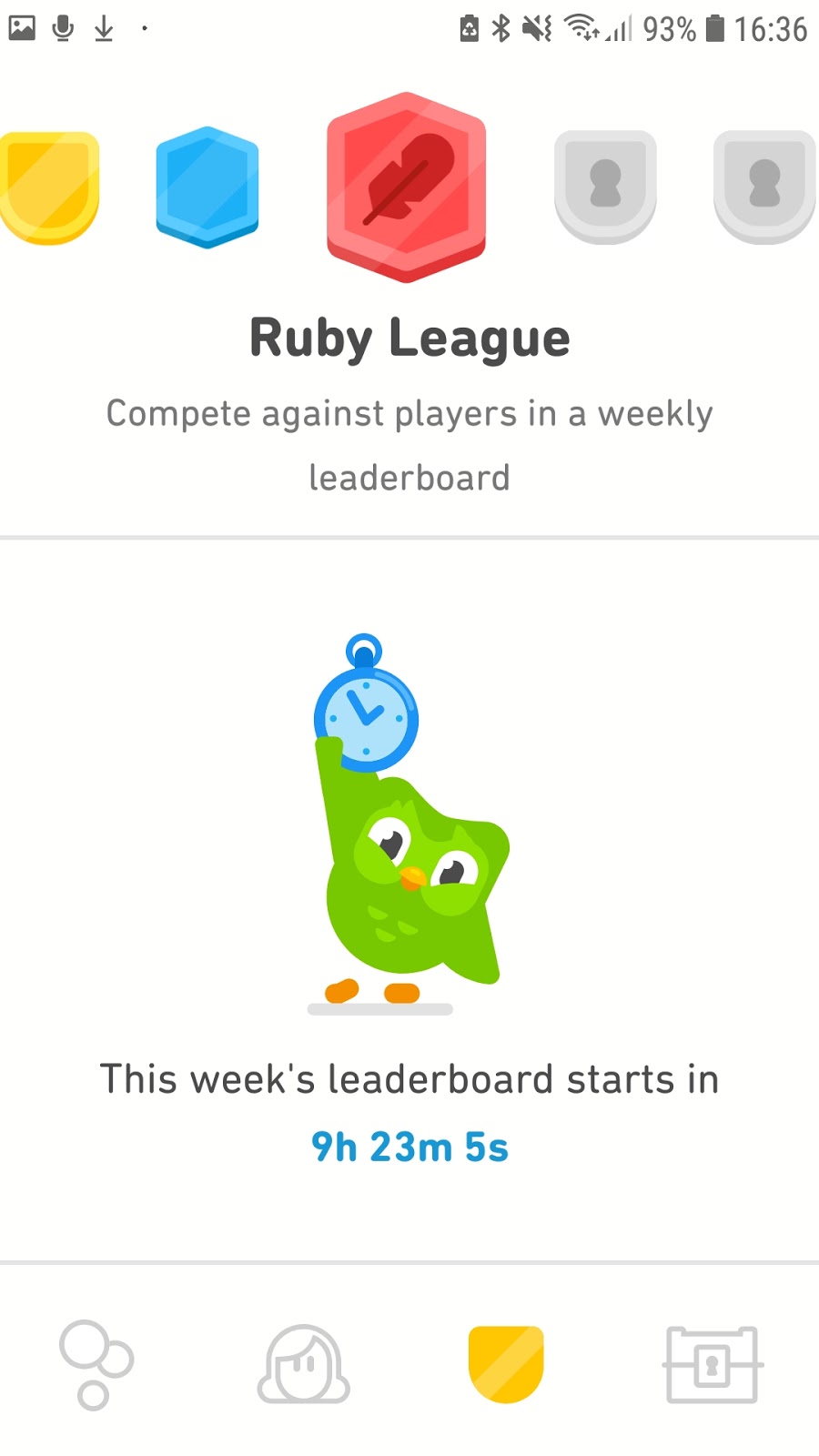819x1456 pixels.
Task: Open the Shop chest tab
Action: tap(712, 1364)
